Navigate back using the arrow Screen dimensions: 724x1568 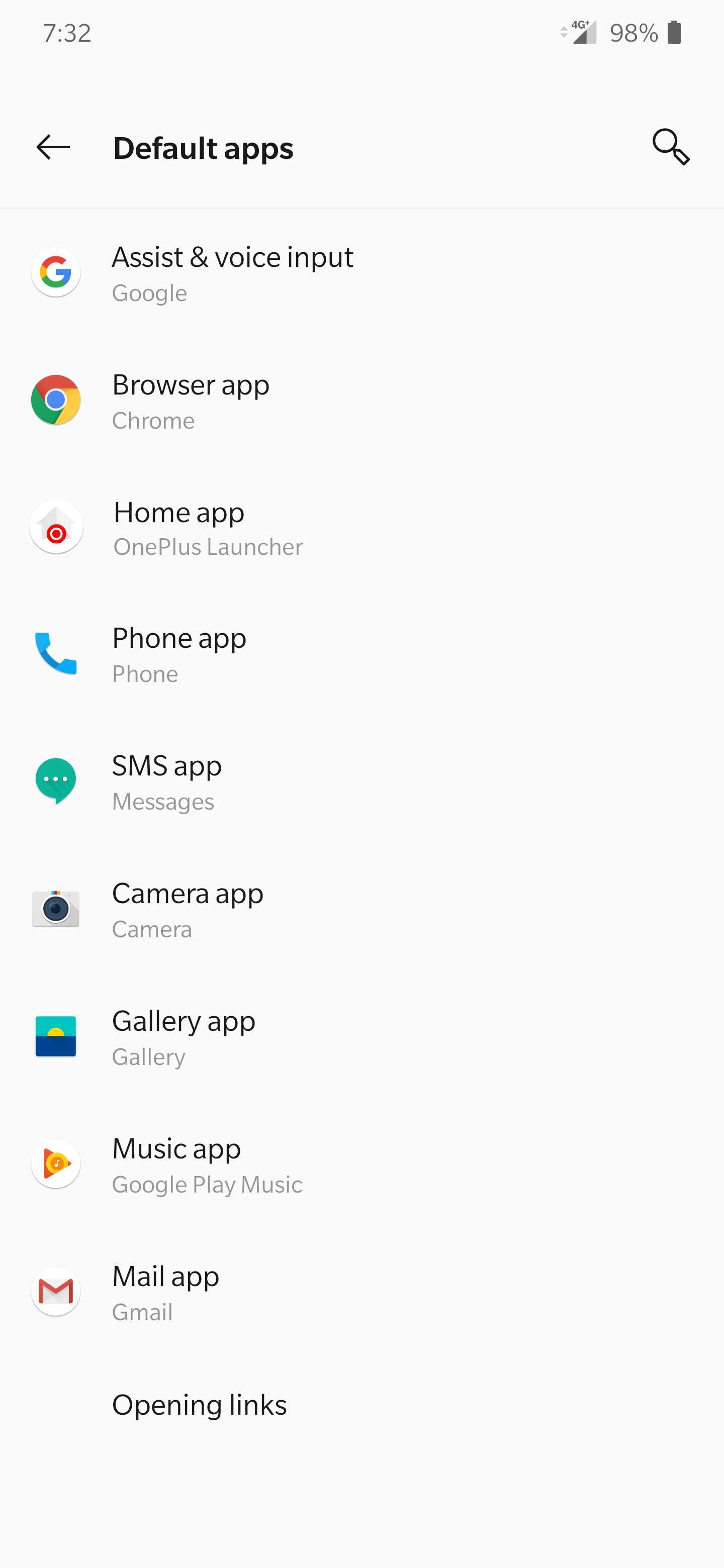click(x=52, y=147)
